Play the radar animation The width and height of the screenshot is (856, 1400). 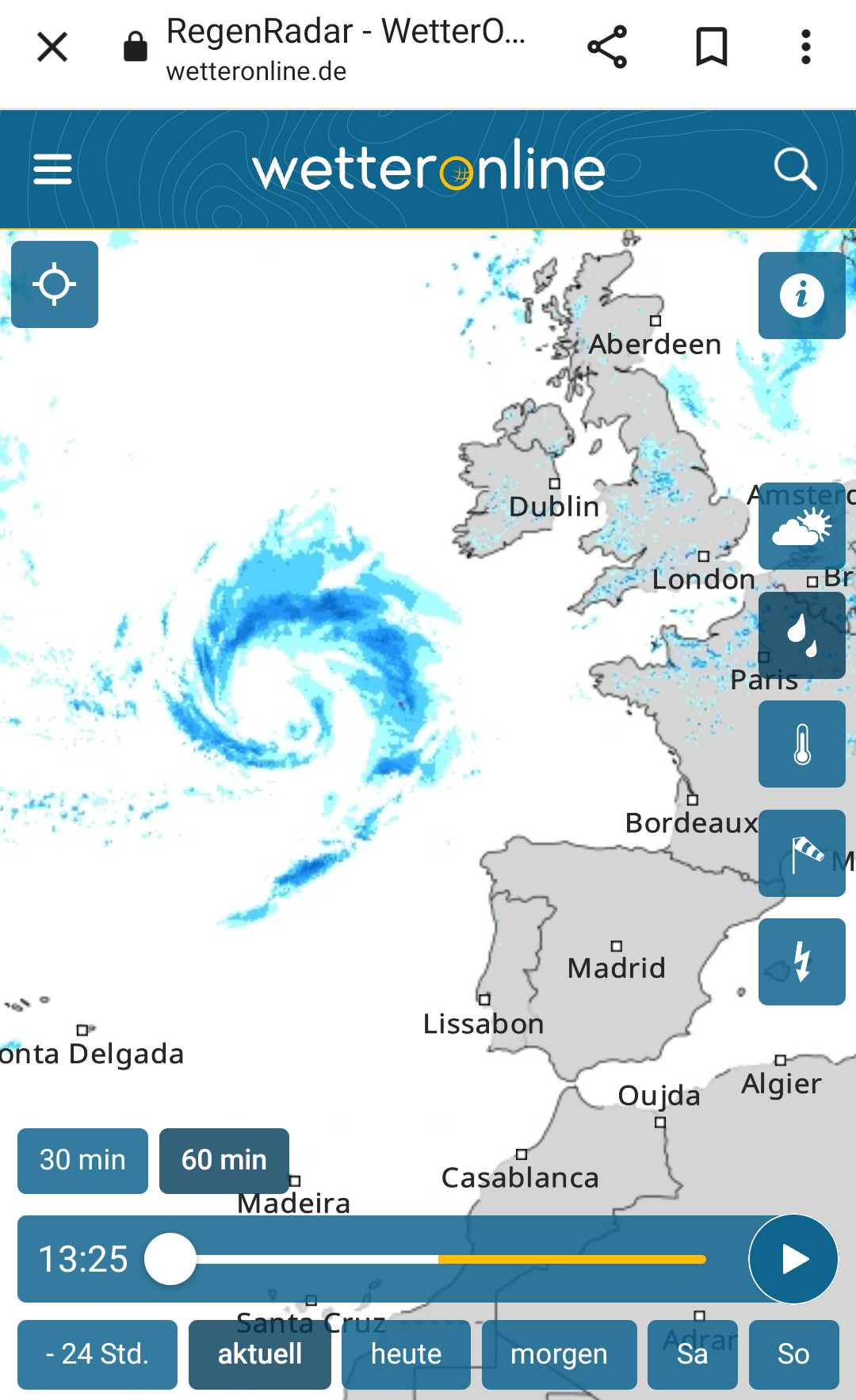point(793,1259)
